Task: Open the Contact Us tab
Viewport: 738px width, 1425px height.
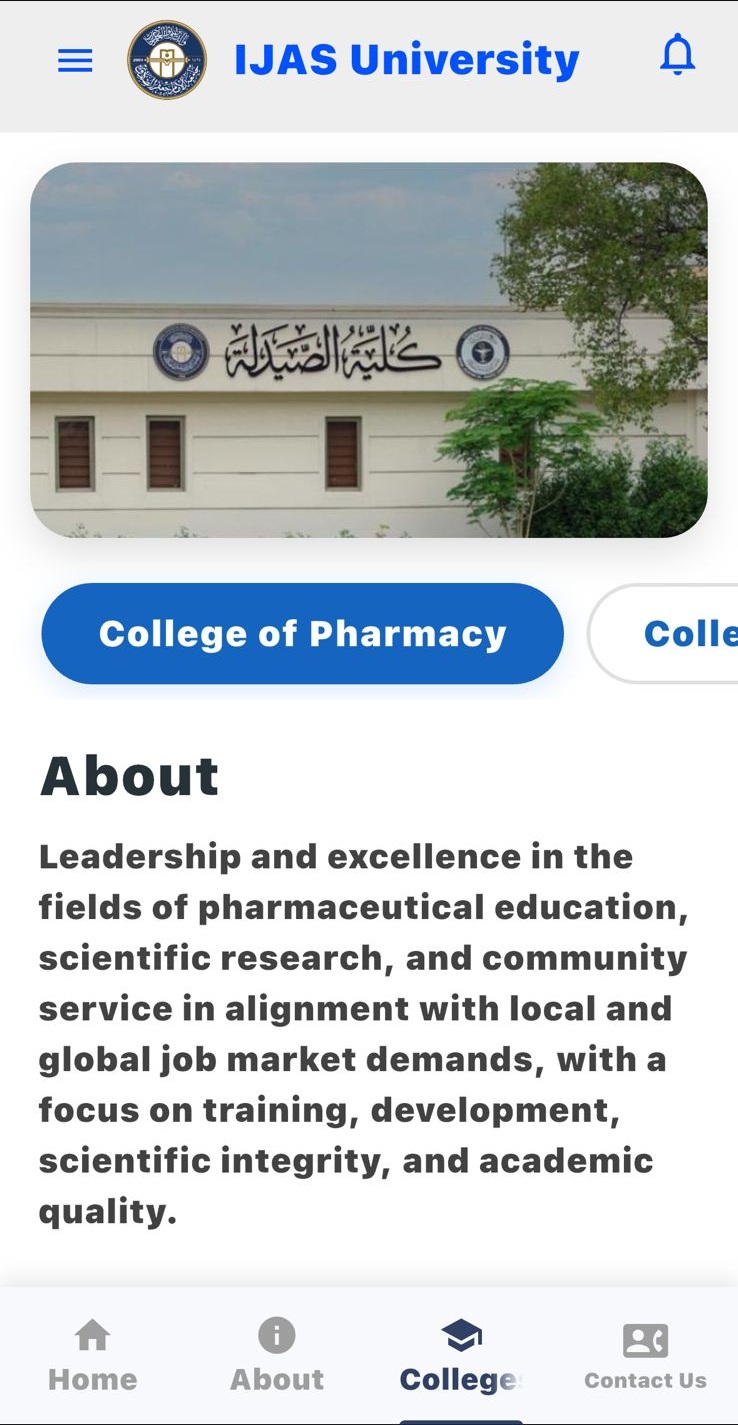Action: [645, 1355]
